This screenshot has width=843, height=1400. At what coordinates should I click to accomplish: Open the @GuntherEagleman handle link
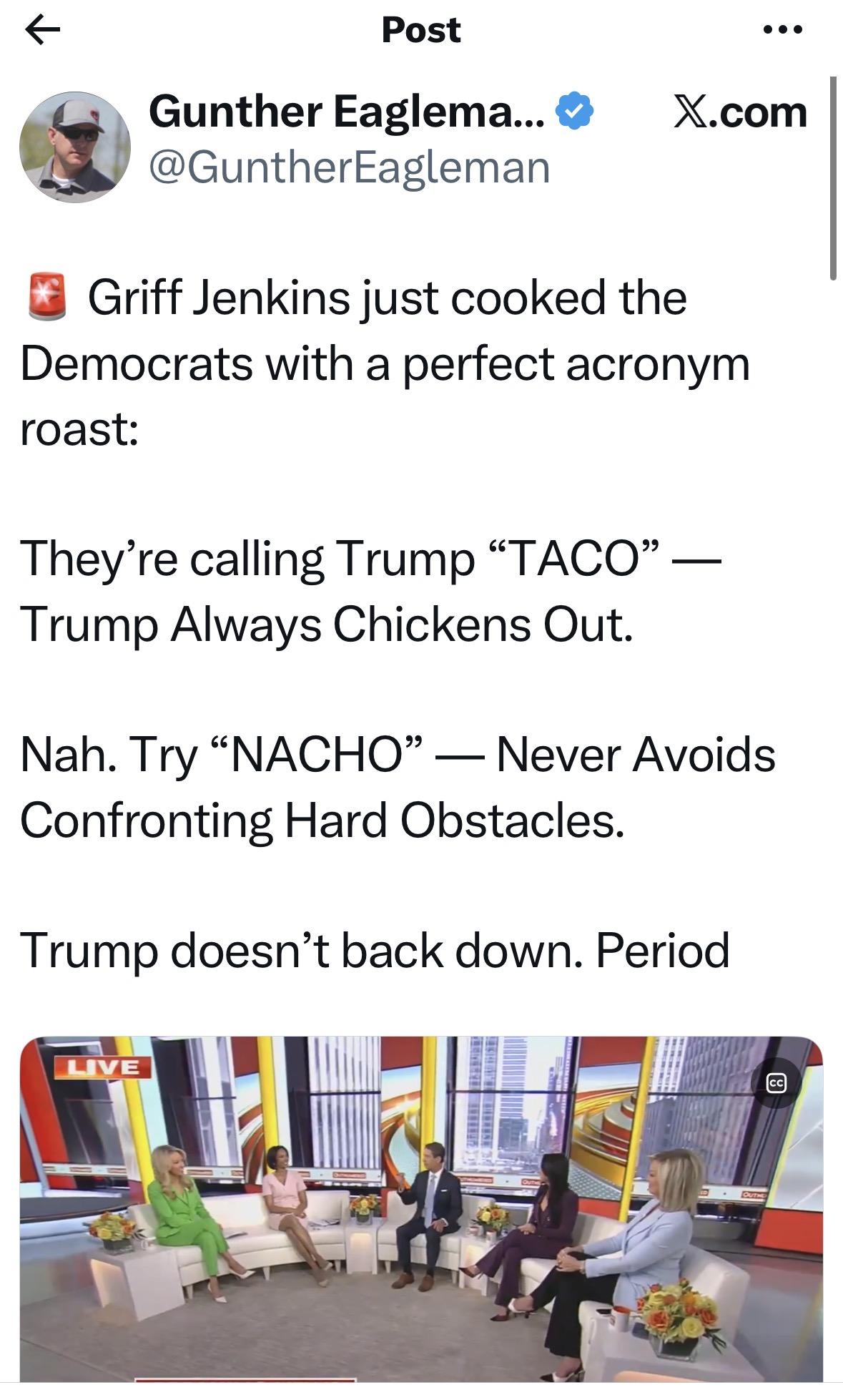[x=349, y=167]
